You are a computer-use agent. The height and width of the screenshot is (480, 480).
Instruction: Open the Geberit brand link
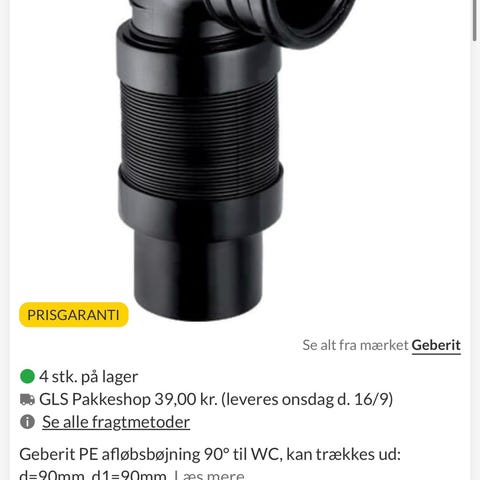click(x=436, y=345)
